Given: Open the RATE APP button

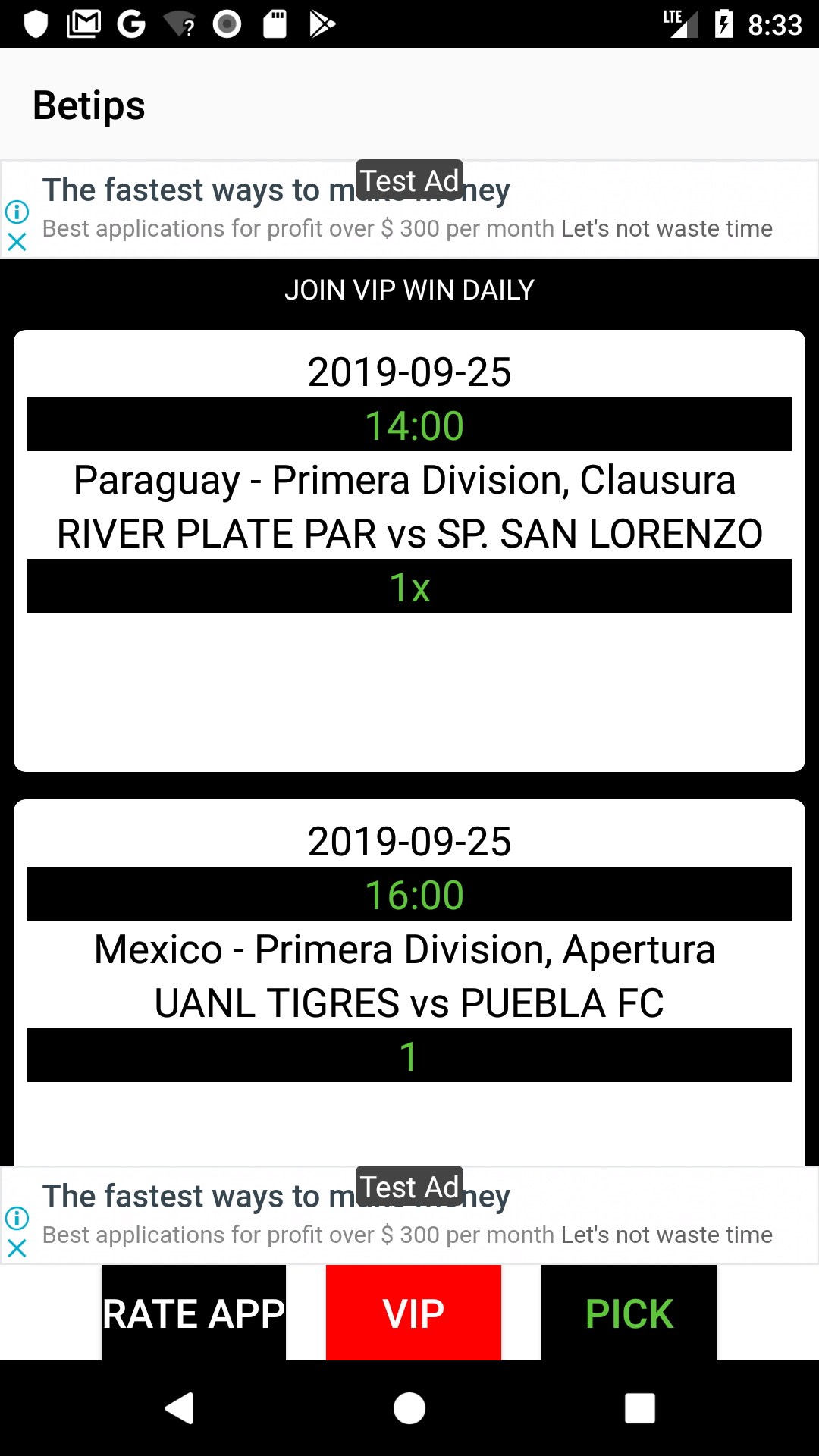Looking at the screenshot, I should (x=193, y=1313).
